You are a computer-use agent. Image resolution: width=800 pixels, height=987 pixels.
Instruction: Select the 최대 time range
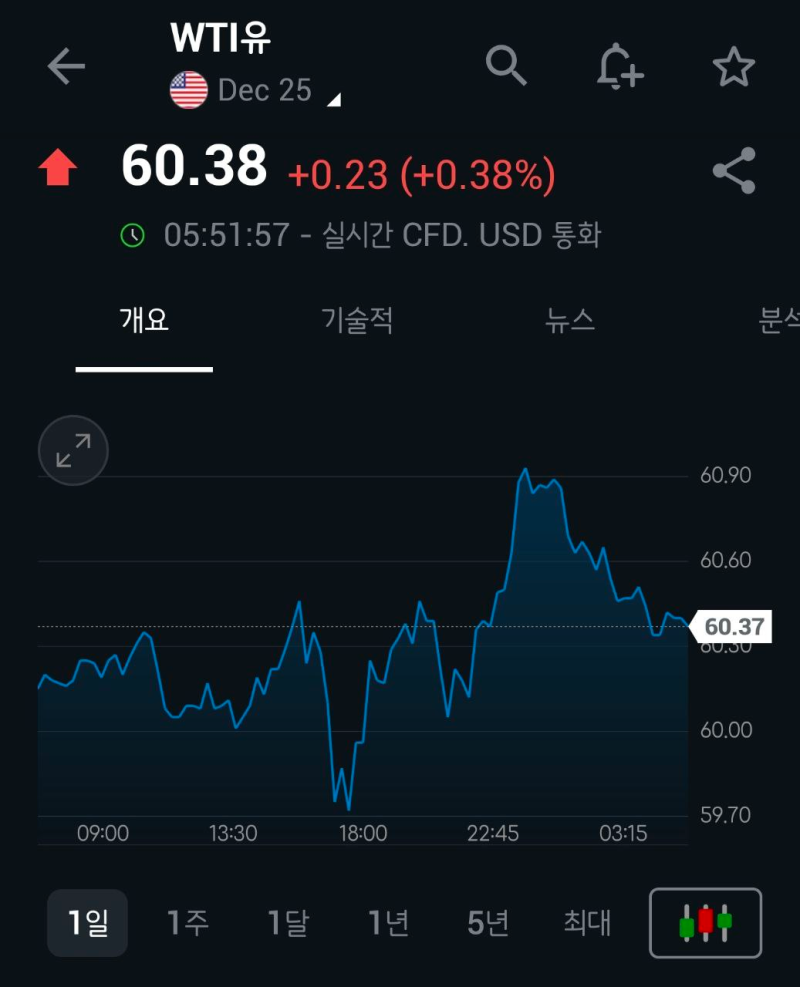[x=586, y=922]
